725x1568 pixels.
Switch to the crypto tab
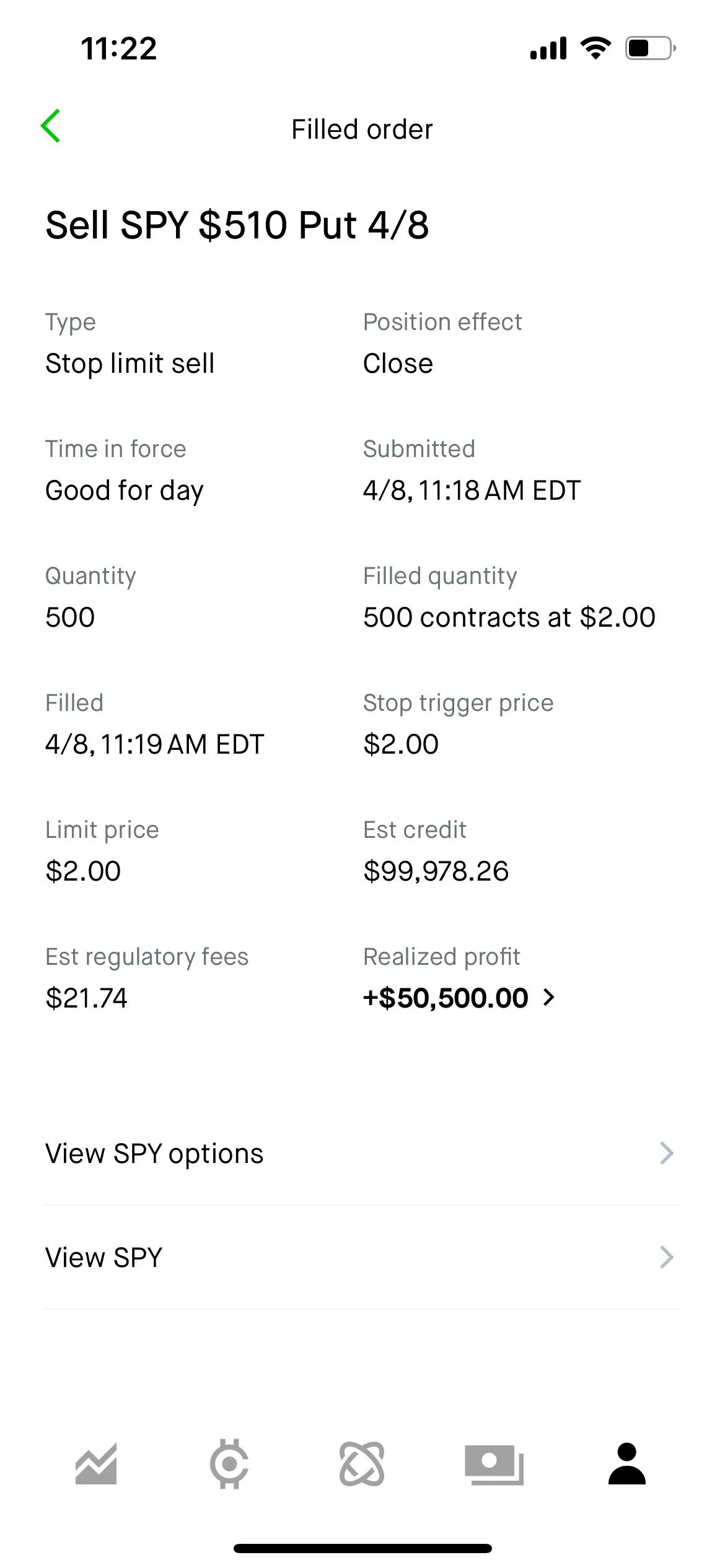(x=229, y=1465)
